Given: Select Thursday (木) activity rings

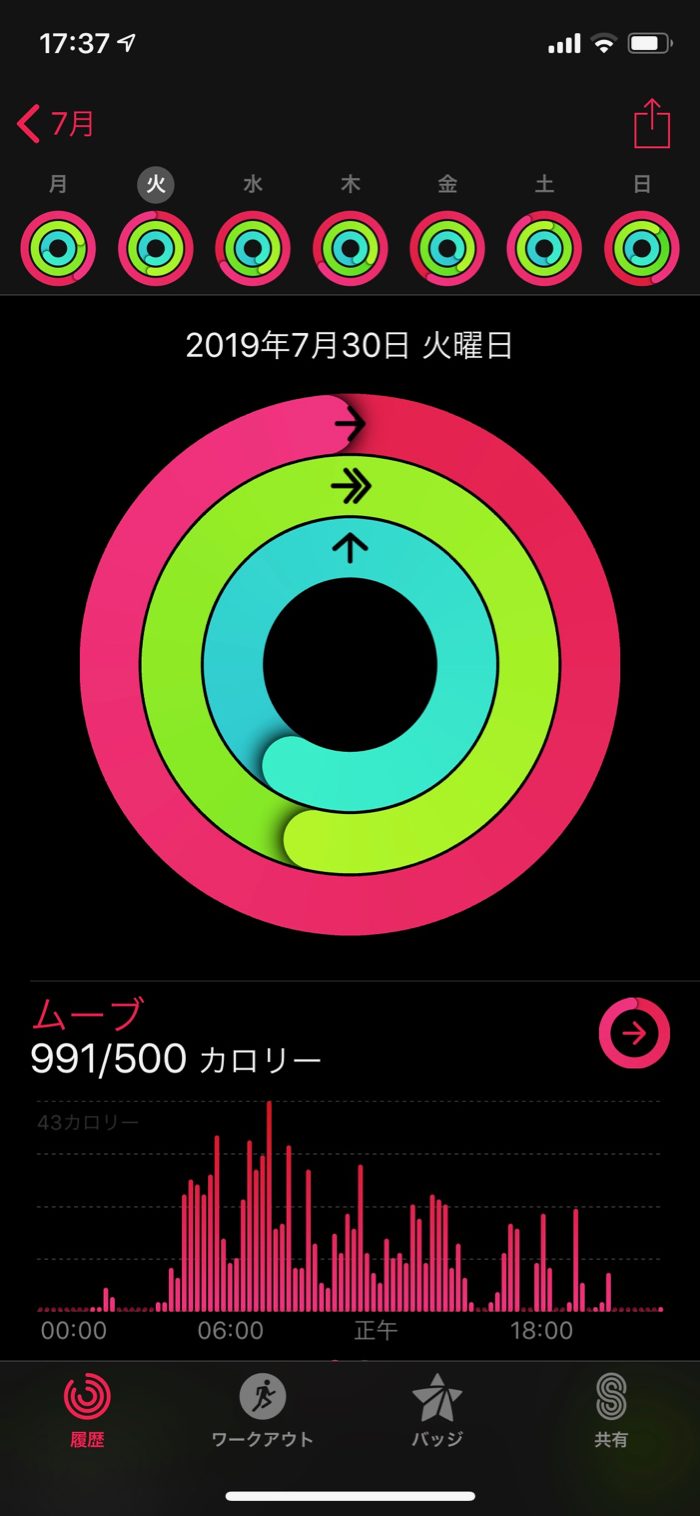Looking at the screenshot, I should [350, 248].
